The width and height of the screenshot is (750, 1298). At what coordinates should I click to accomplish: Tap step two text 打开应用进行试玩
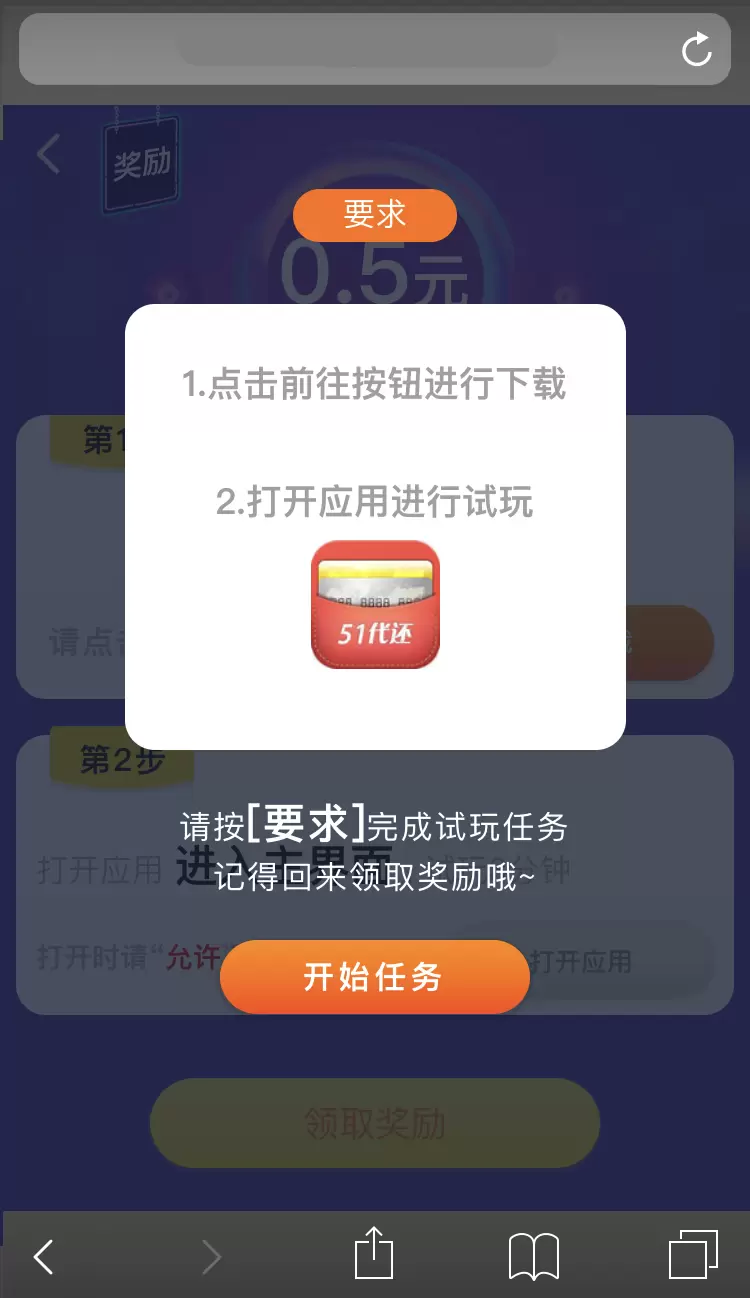pyautogui.click(x=375, y=503)
